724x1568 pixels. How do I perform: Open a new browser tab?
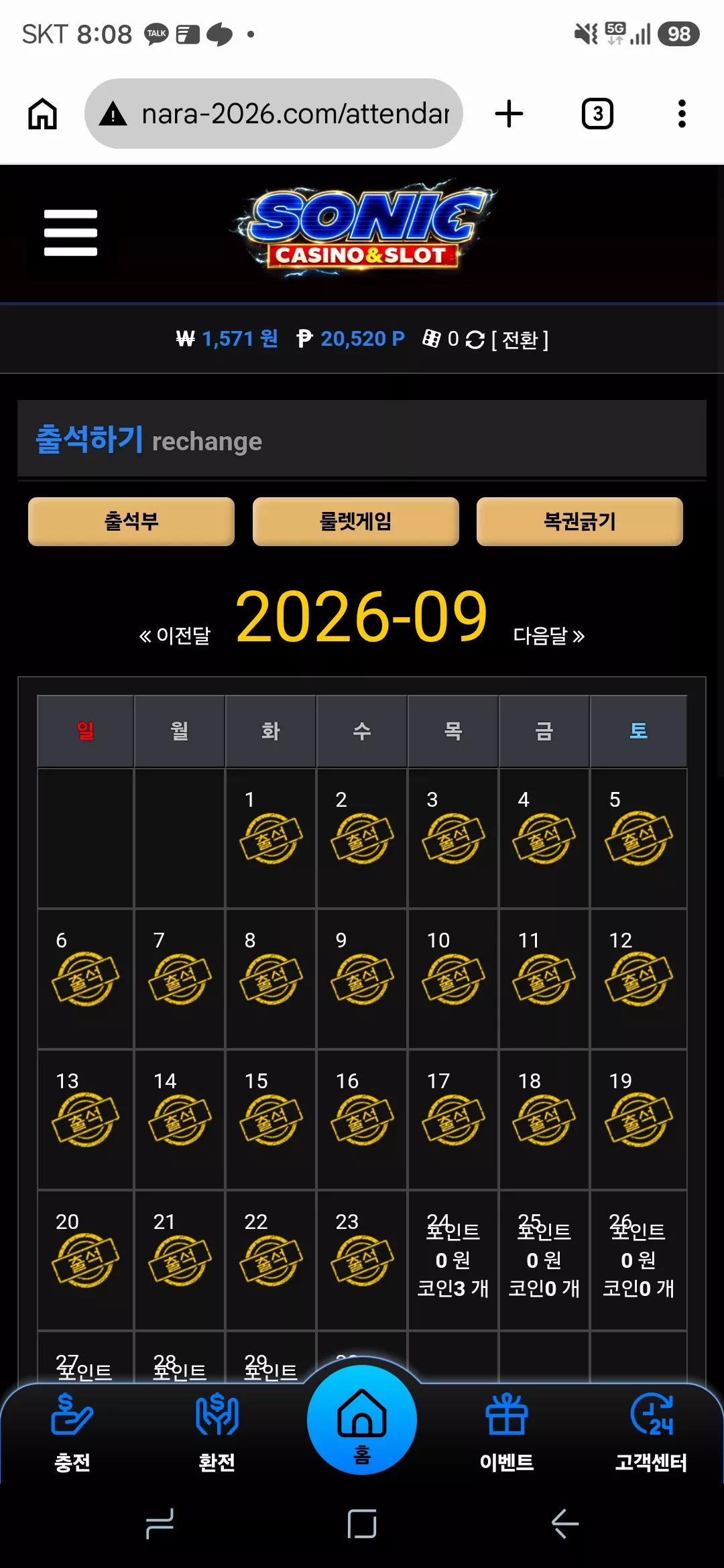(509, 114)
